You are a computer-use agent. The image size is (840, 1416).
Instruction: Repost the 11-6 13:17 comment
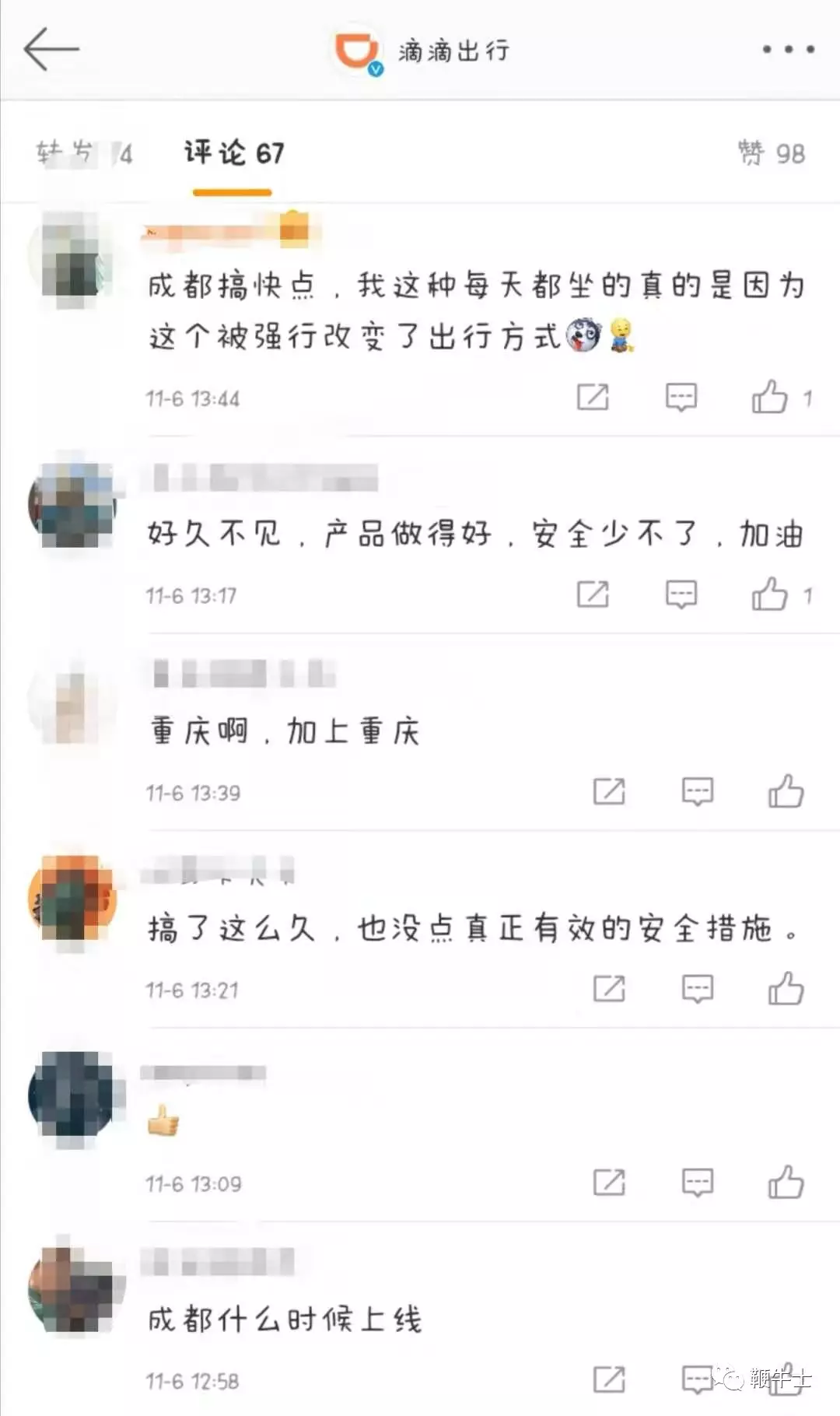pos(593,595)
